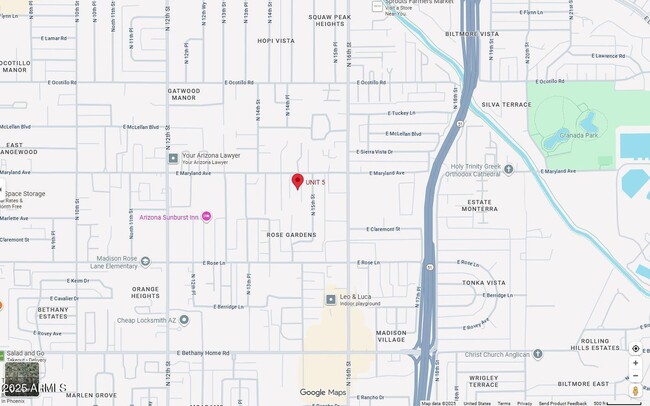The width and height of the screenshot is (650, 406).
Task: Select the Street View pegman
Action: (635, 390)
